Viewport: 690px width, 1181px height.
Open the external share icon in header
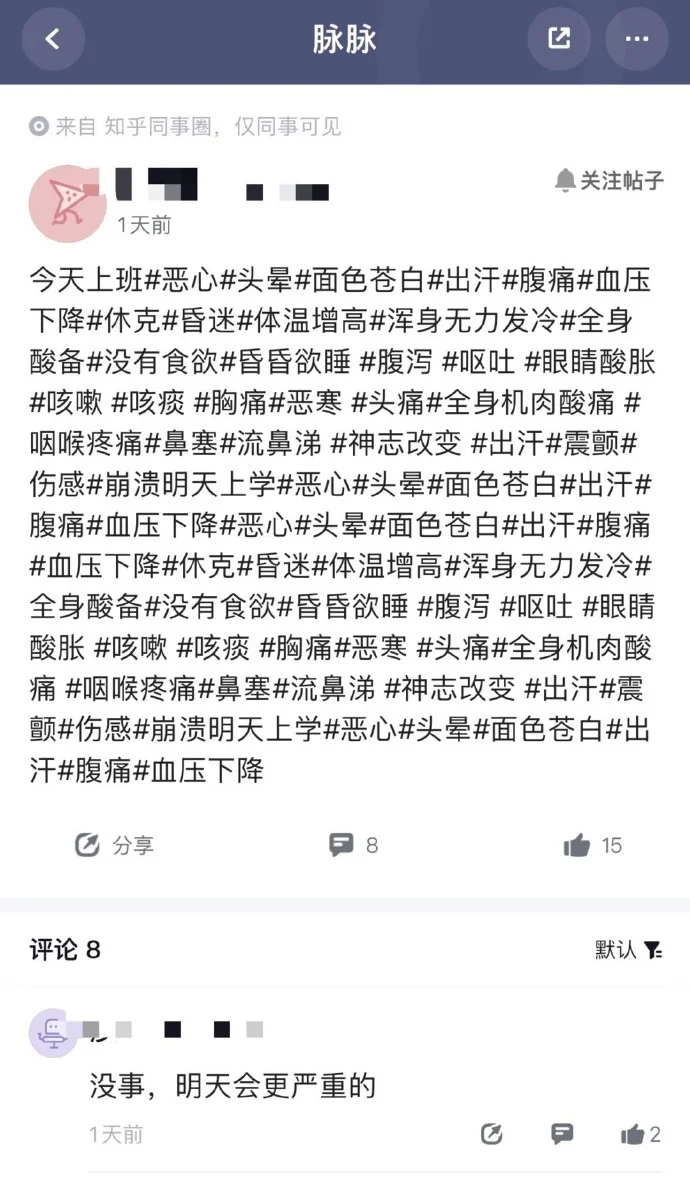558,39
